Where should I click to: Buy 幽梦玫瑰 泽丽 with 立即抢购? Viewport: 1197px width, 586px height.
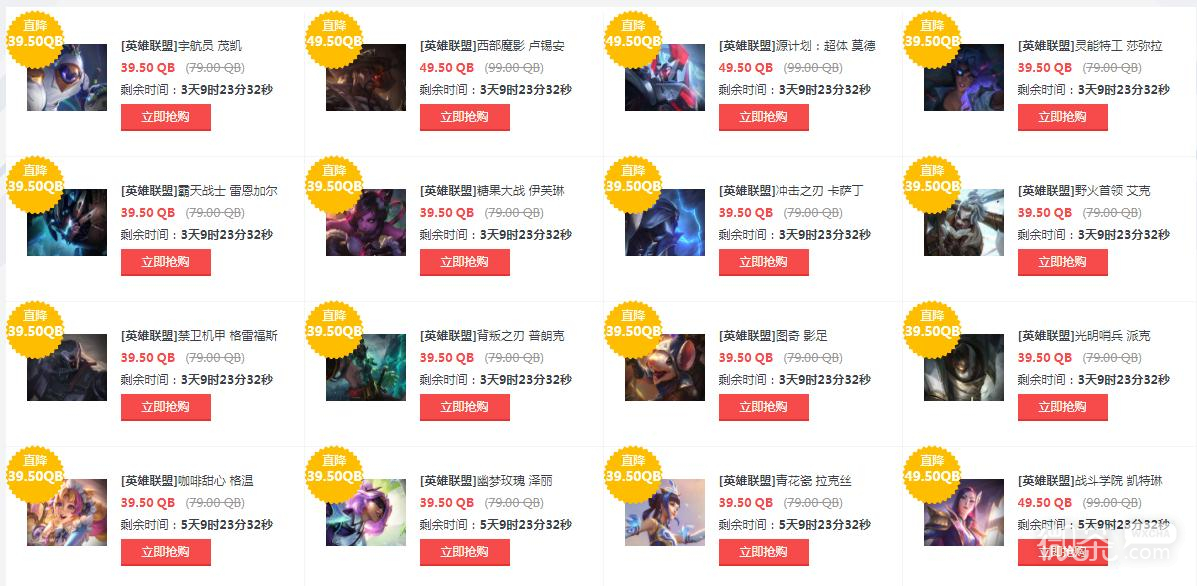464,552
